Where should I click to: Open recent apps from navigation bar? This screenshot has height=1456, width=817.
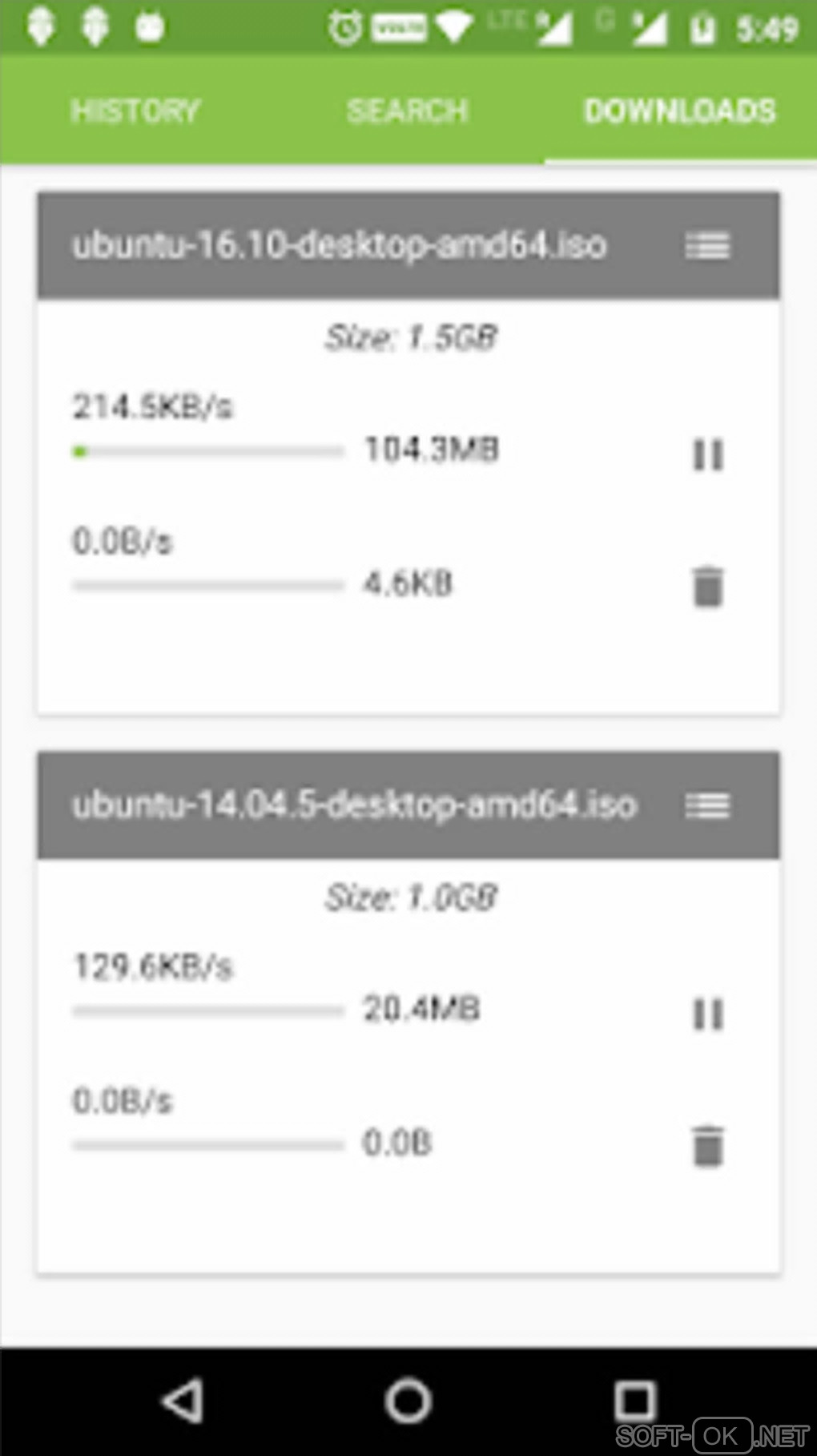click(634, 1401)
